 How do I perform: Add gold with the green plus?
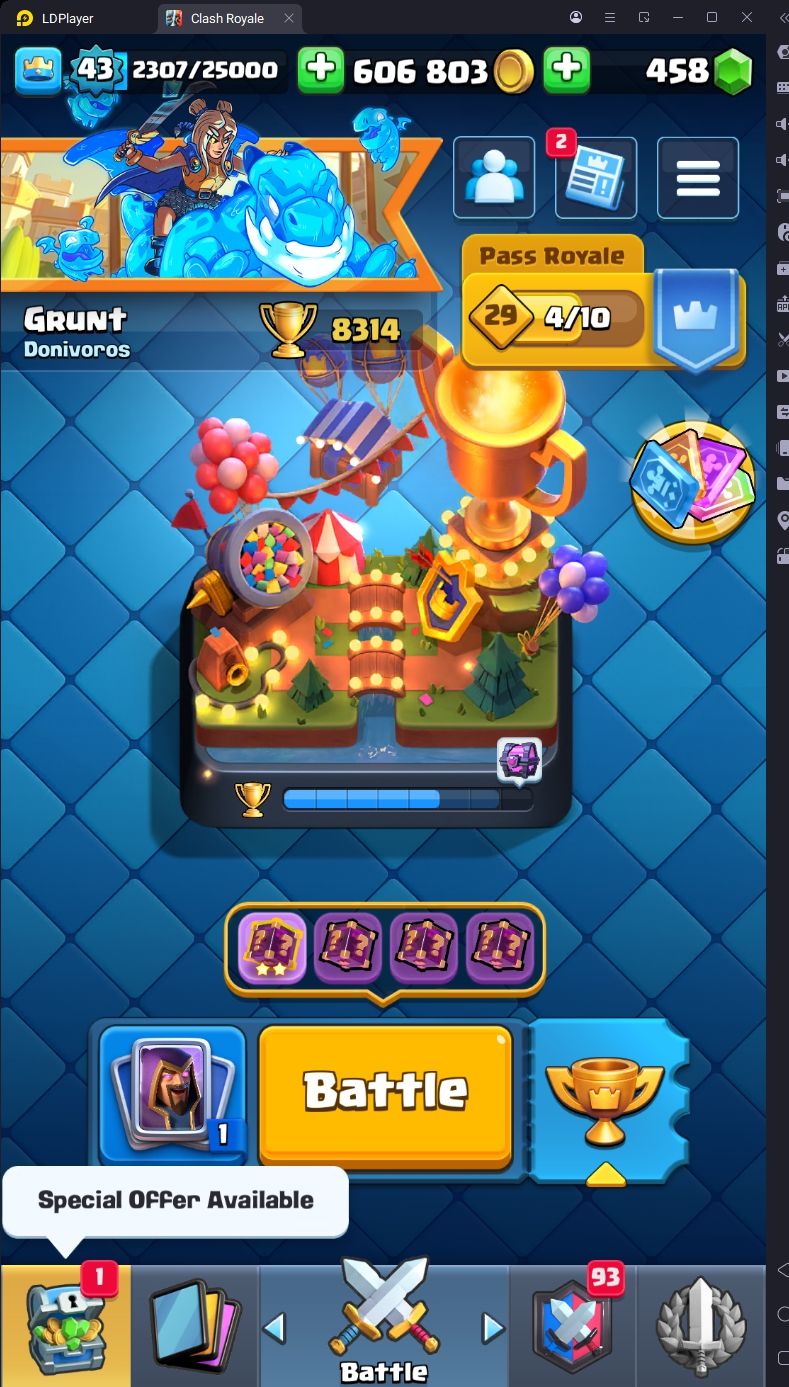321,70
